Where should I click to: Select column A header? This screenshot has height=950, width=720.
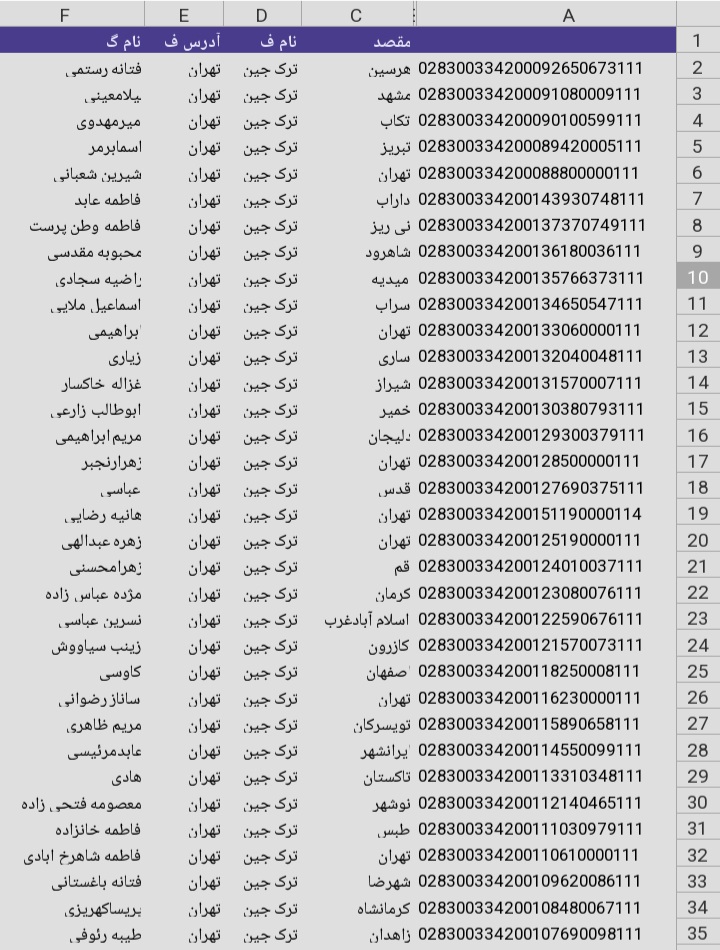click(568, 14)
